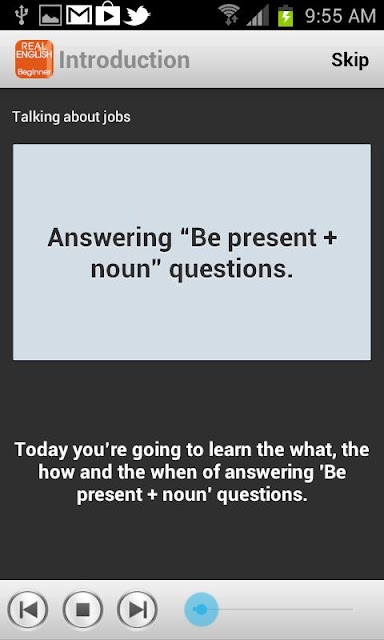Go to the previous track

pos(28,610)
